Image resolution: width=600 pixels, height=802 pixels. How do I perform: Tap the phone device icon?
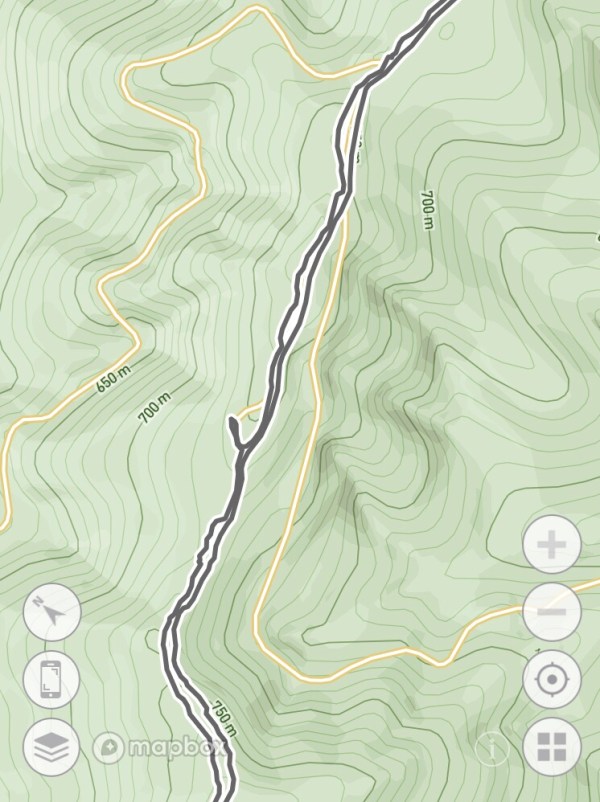click(52, 680)
